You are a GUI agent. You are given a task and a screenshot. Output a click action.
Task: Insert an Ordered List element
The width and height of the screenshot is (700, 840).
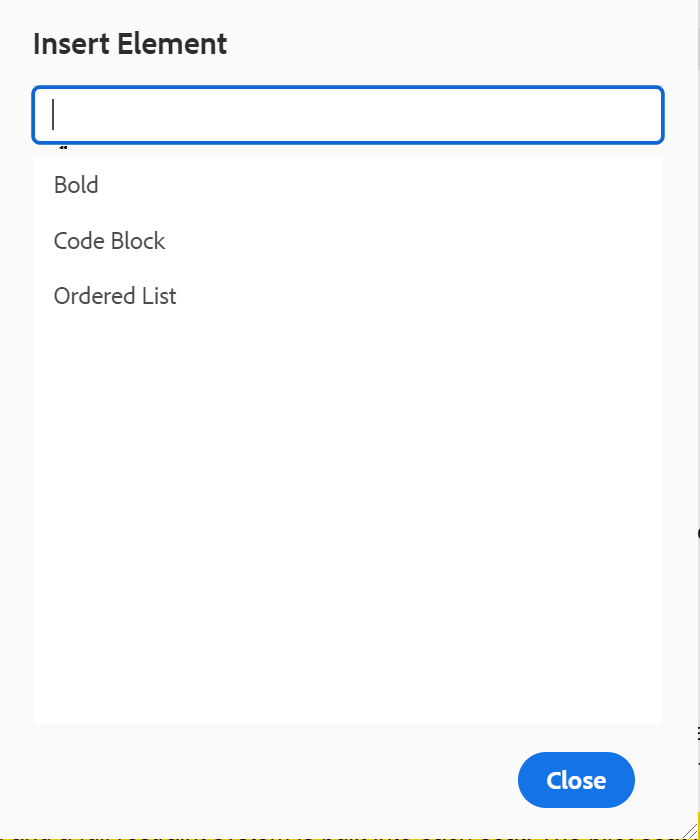coord(115,297)
